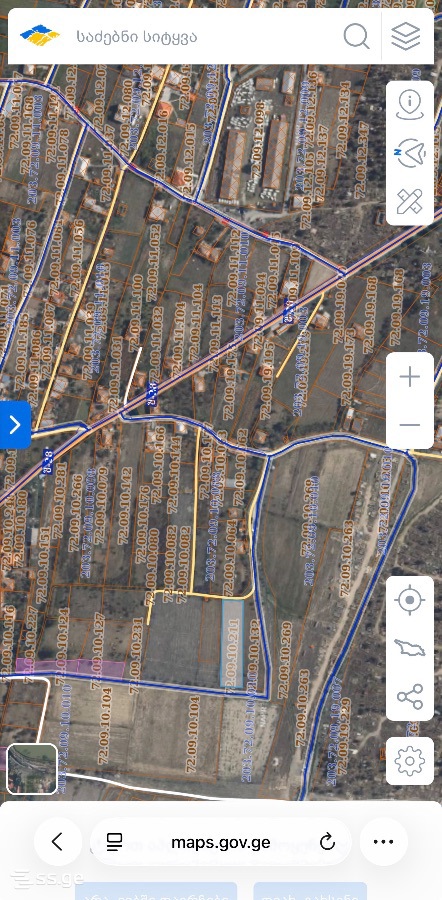442x900 pixels.
Task: Show full Georgia country extent
Action: point(410,648)
